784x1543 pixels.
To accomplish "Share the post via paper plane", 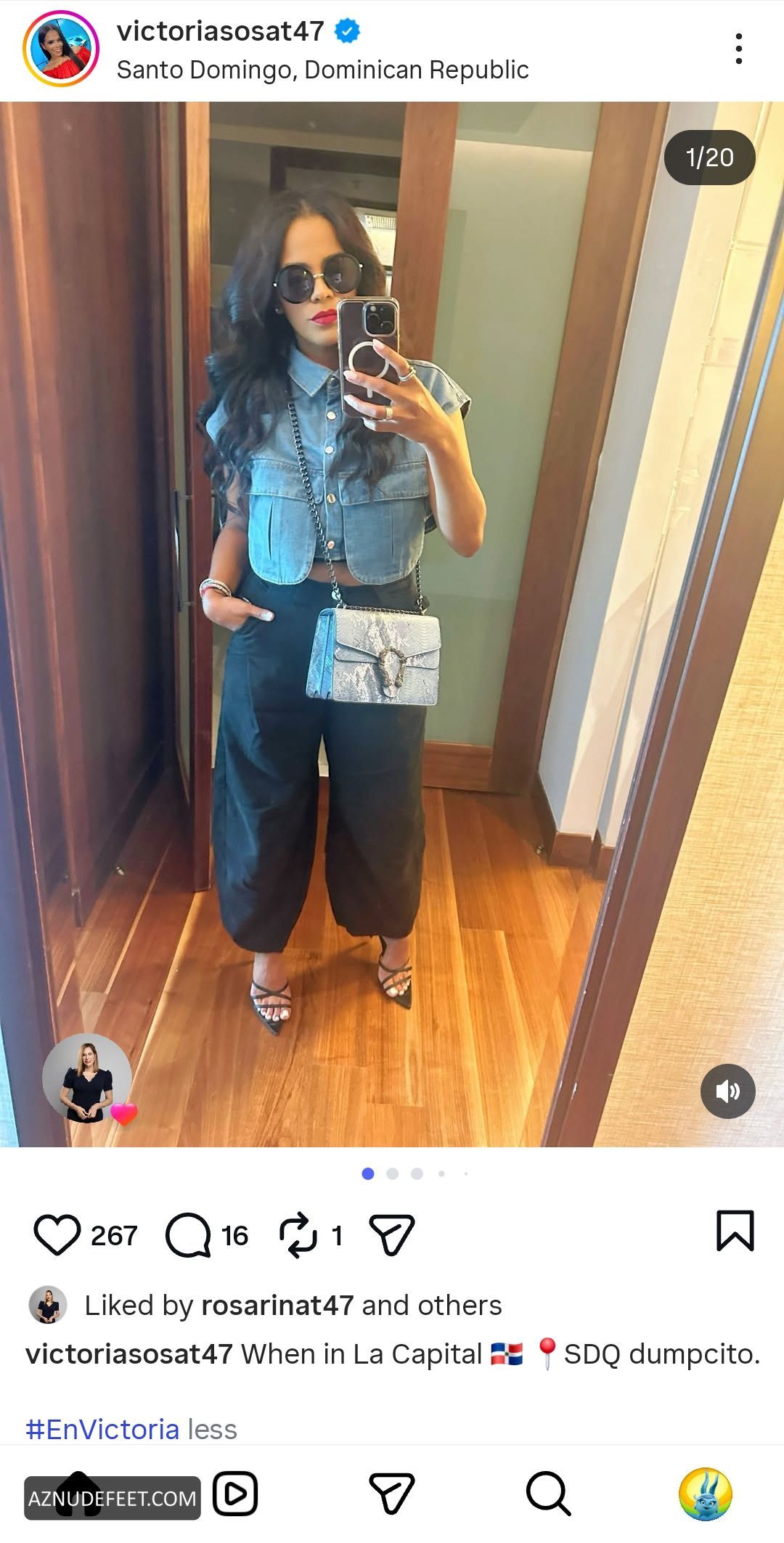I will (392, 1235).
